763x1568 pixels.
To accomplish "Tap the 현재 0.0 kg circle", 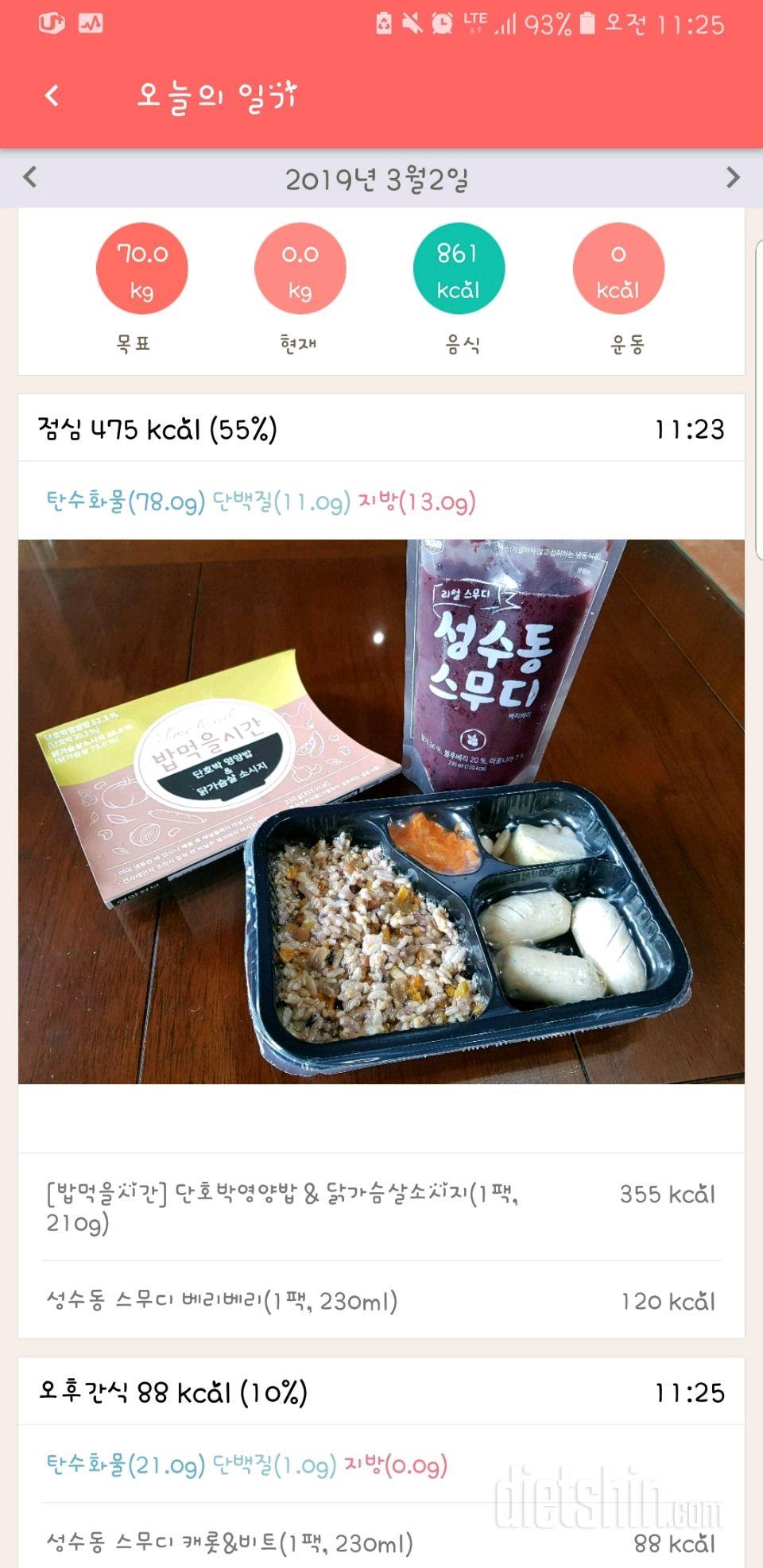I will coord(300,269).
